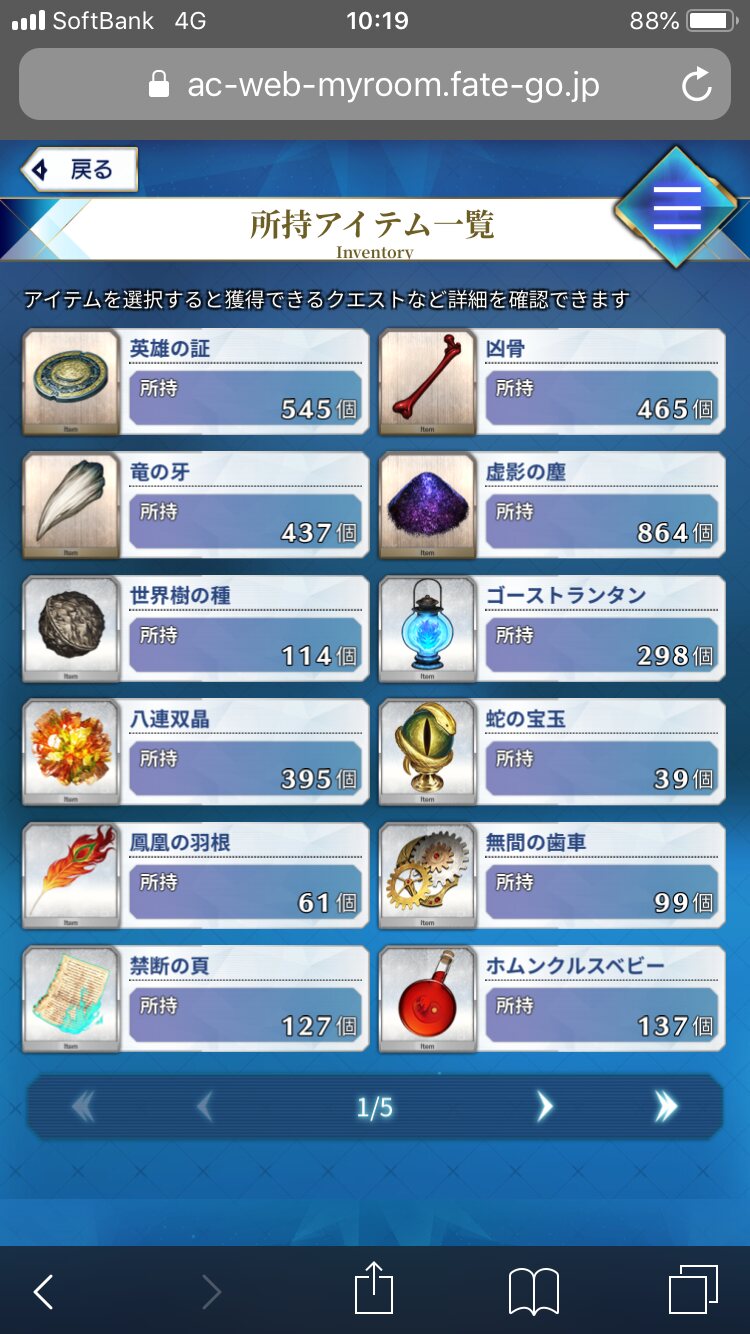
Task: View 無間の歯車 item details
Action: [x=551, y=876]
